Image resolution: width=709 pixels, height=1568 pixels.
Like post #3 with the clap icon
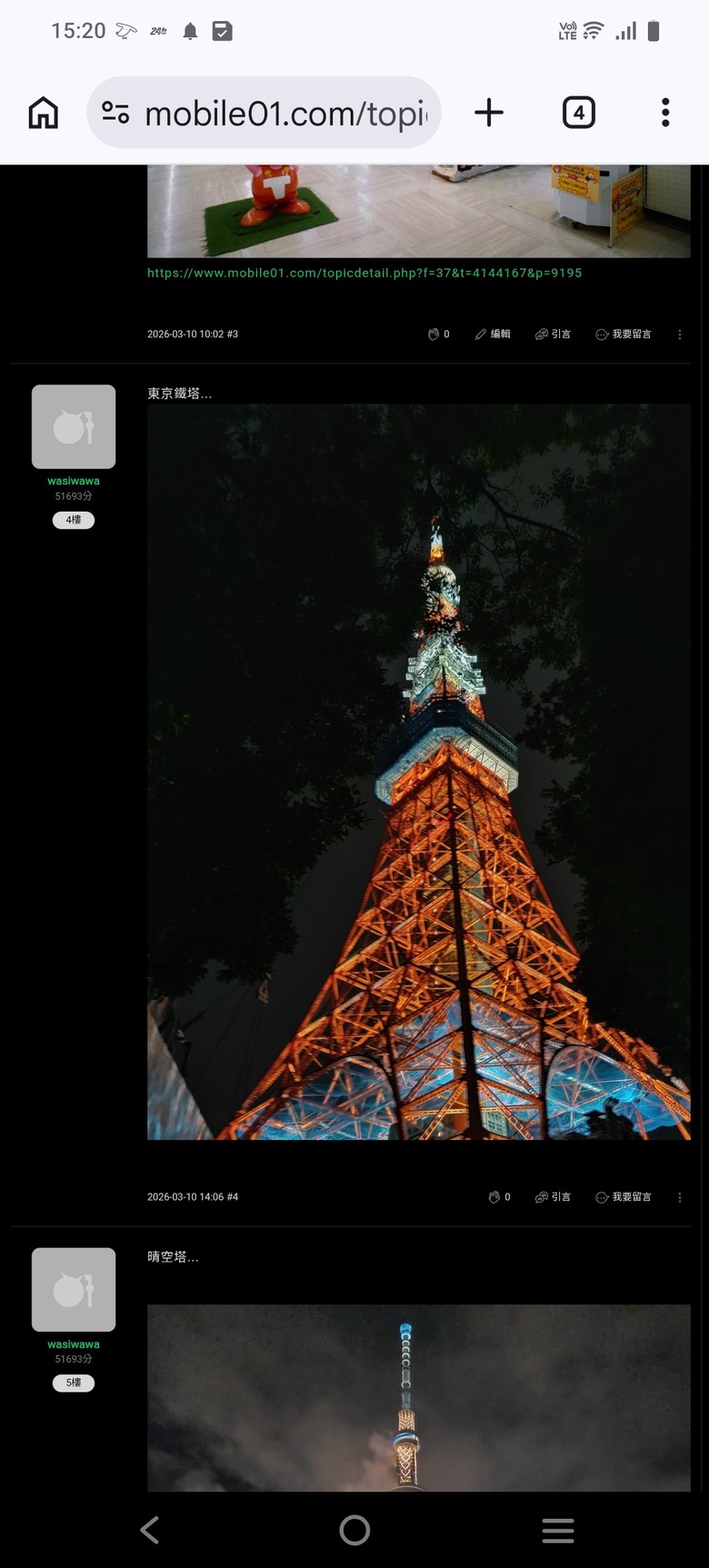click(439, 335)
